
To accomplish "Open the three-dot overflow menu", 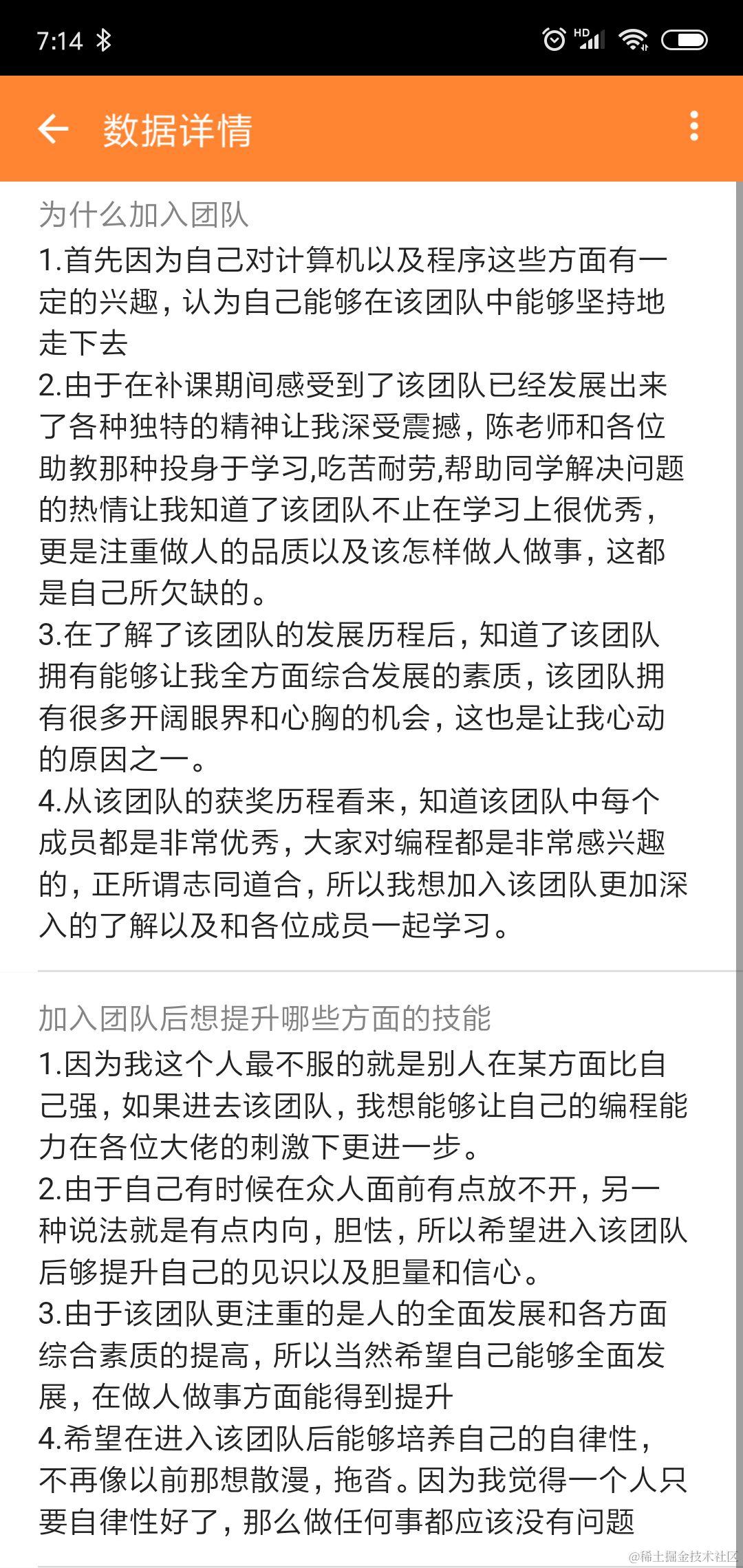I will click(x=693, y=127).
